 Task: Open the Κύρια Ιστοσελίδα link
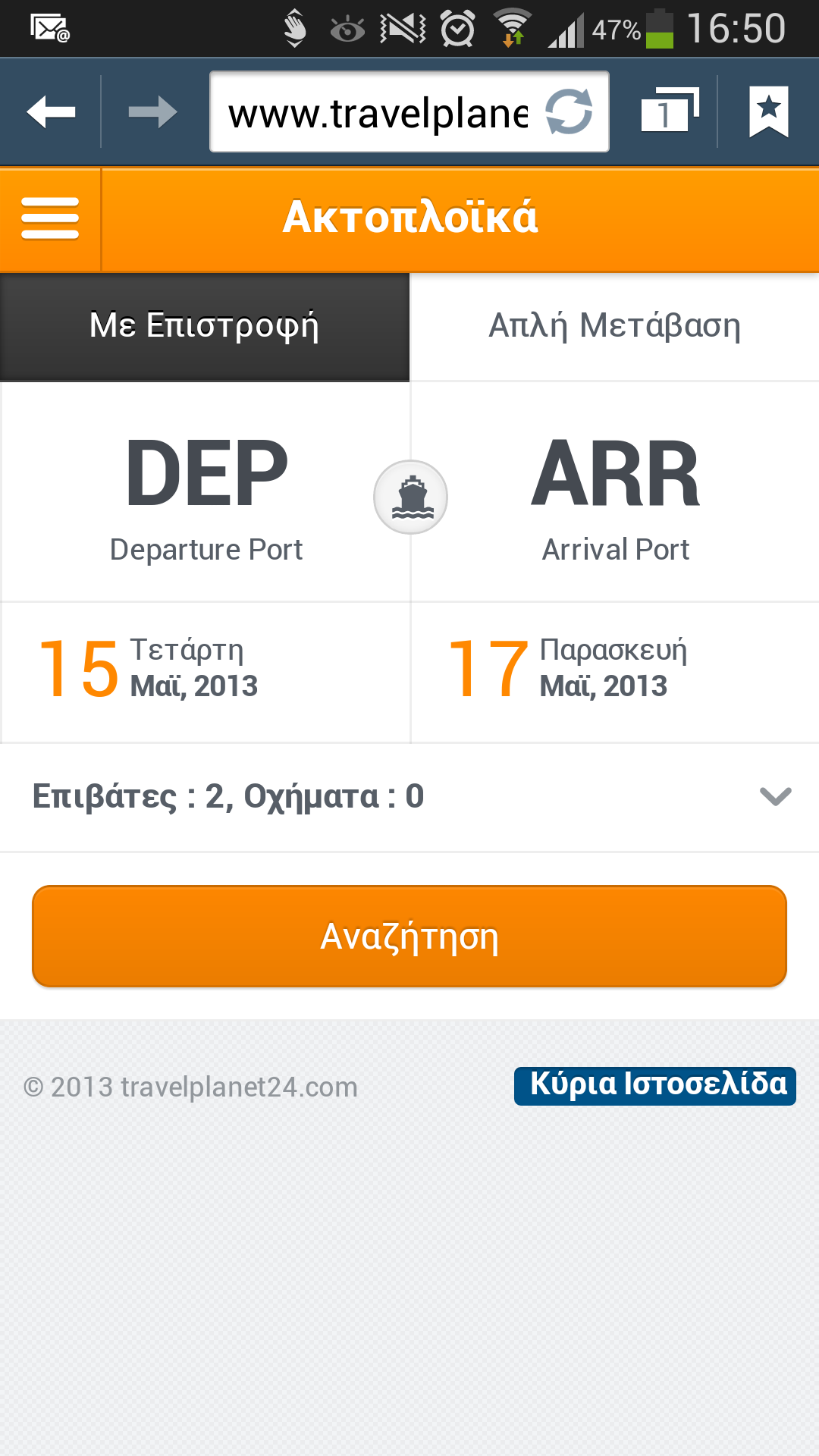[655, 1086]
